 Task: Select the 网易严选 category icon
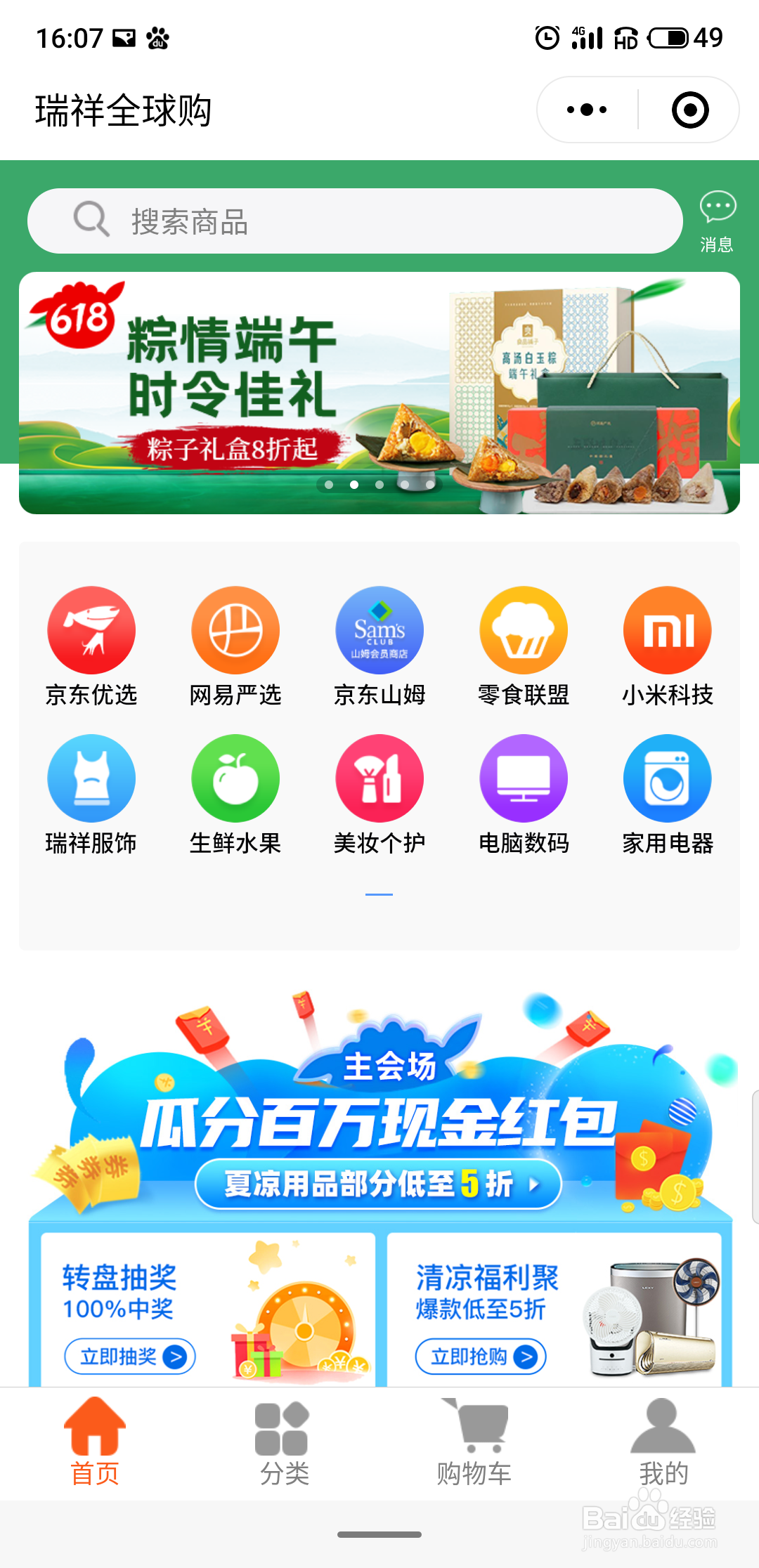[235, 629]
